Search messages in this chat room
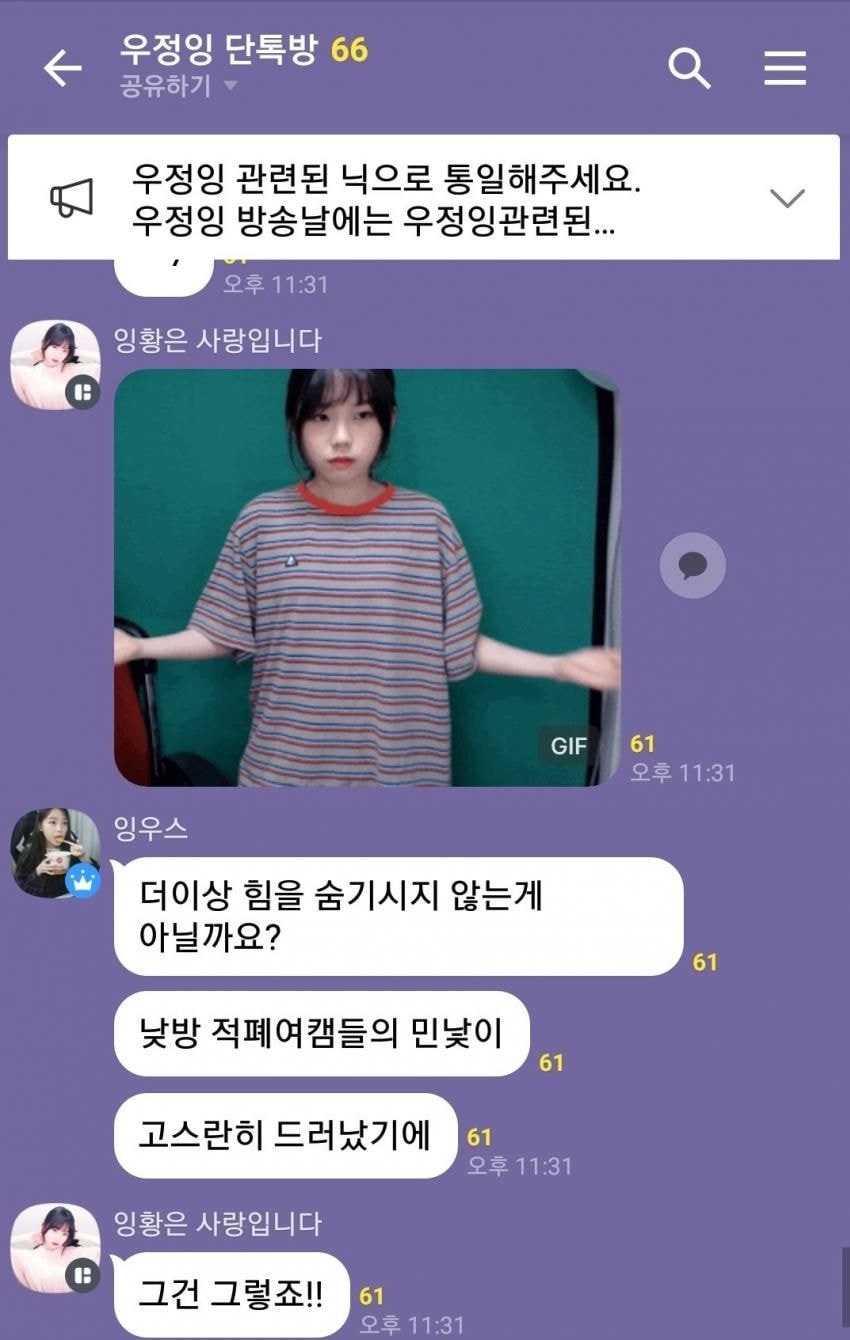The height and width of the screenshot is (1340, 850). click(688, 68)
